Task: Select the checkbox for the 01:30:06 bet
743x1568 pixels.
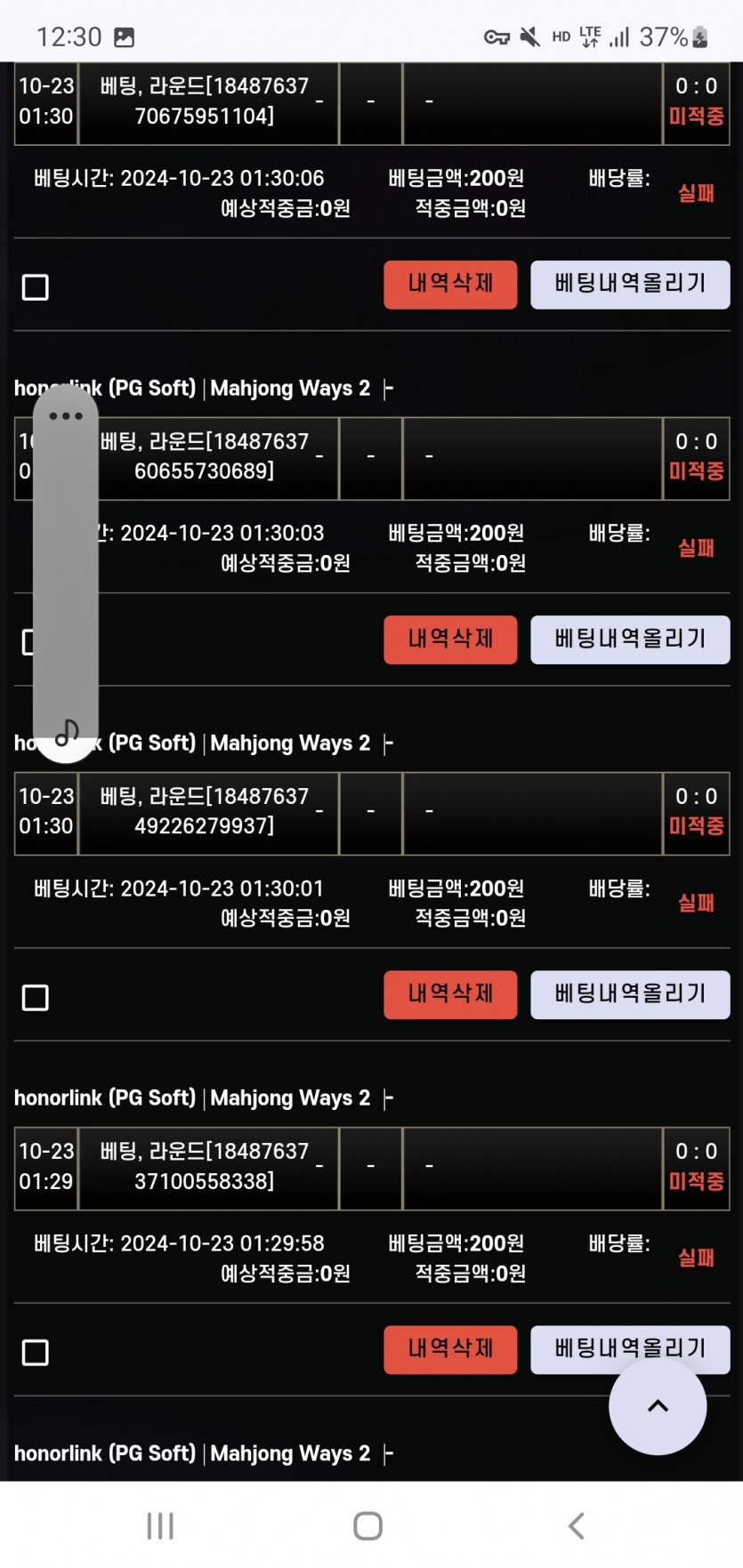Action: tap(36, 287)
